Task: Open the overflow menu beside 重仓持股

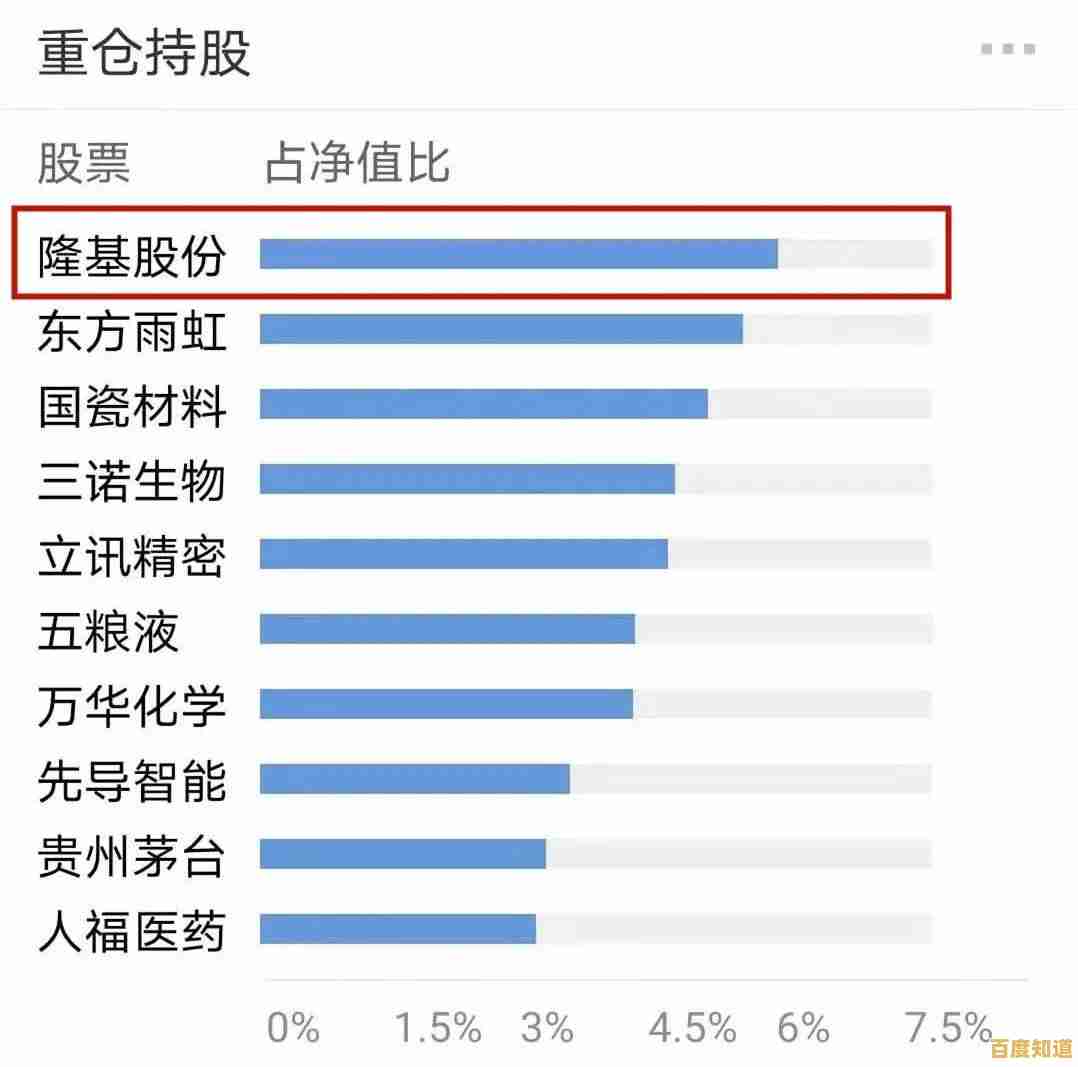Action: click(x=1007, y=49)
